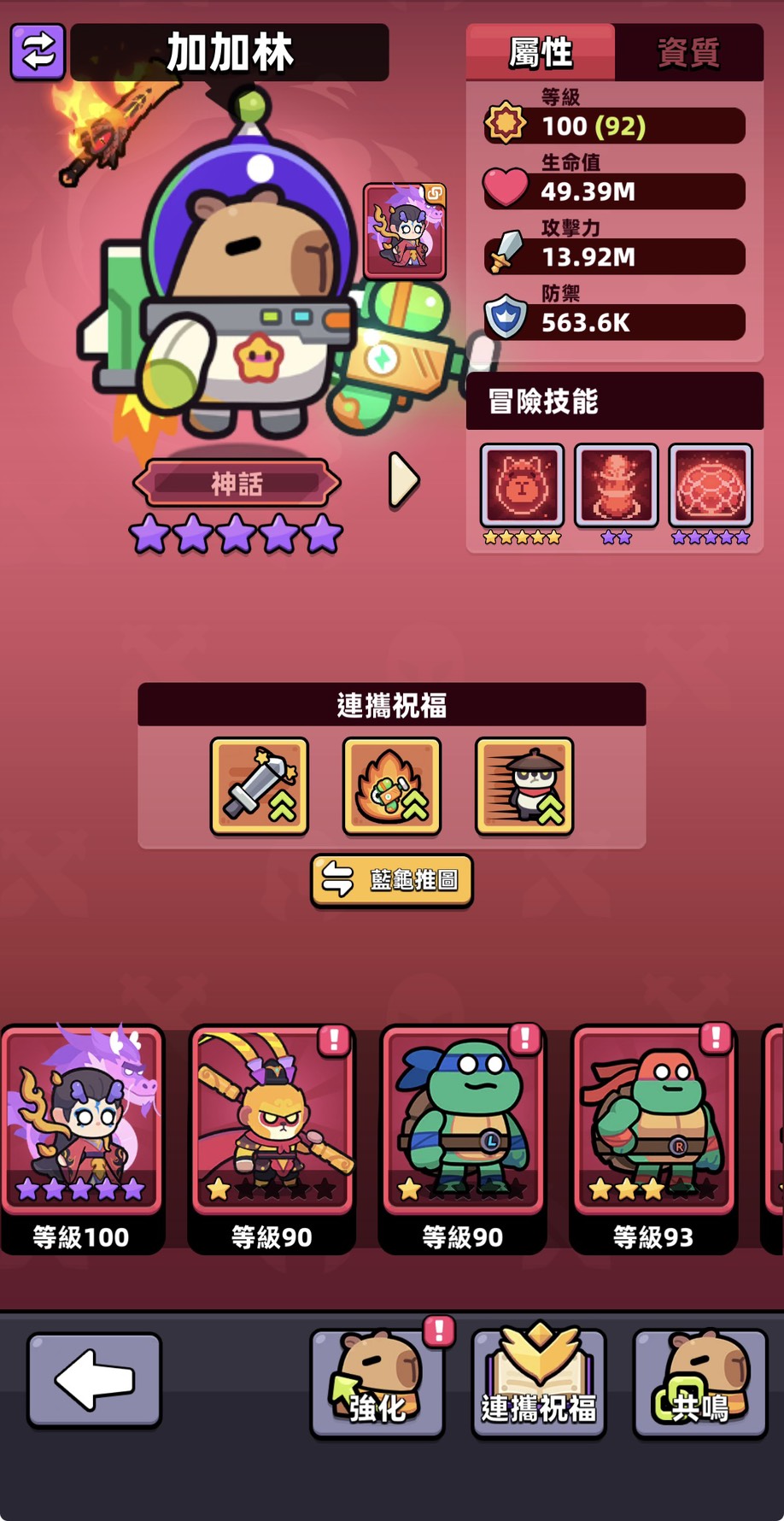This screenshot has height=1521, width=784.
Task: Open the linked partner portrait beside the capybara
Action: [405, 231]
